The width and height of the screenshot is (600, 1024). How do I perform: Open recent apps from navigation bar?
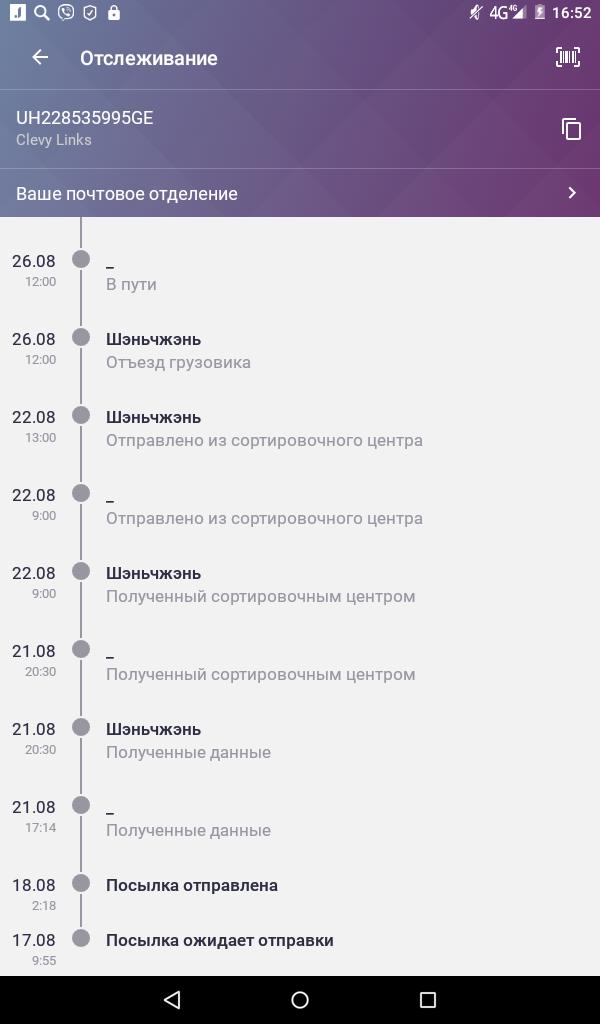428,999
